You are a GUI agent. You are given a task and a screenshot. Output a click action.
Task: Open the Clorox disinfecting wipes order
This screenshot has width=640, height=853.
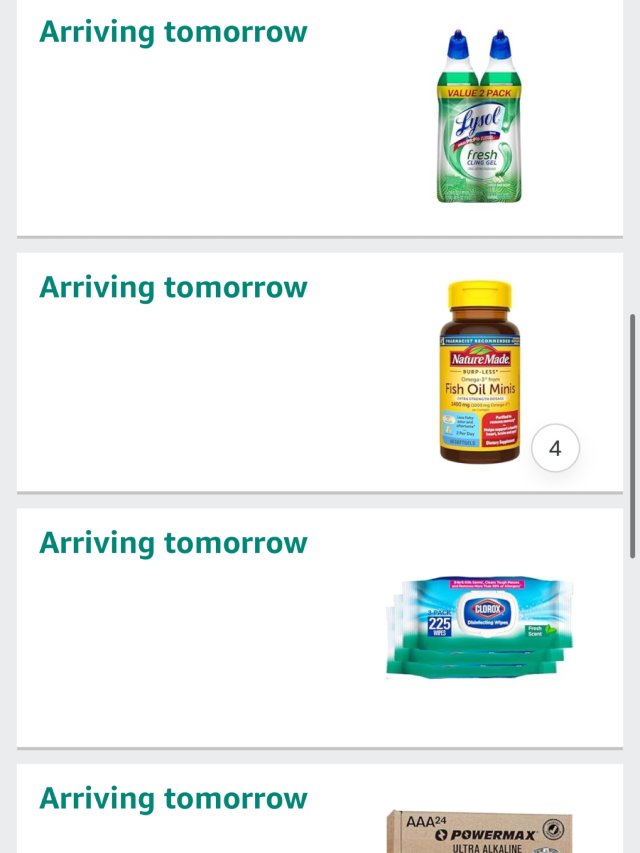point(479,627)
